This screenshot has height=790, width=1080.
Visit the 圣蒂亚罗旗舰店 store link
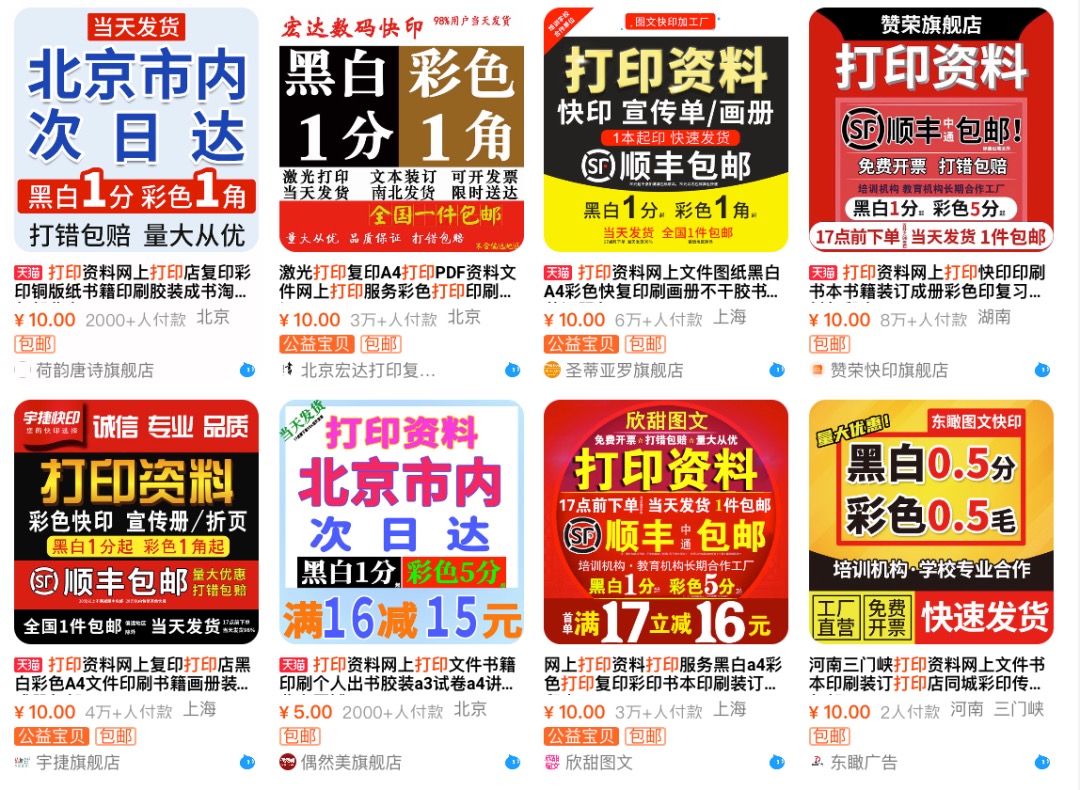pos(624,370)
